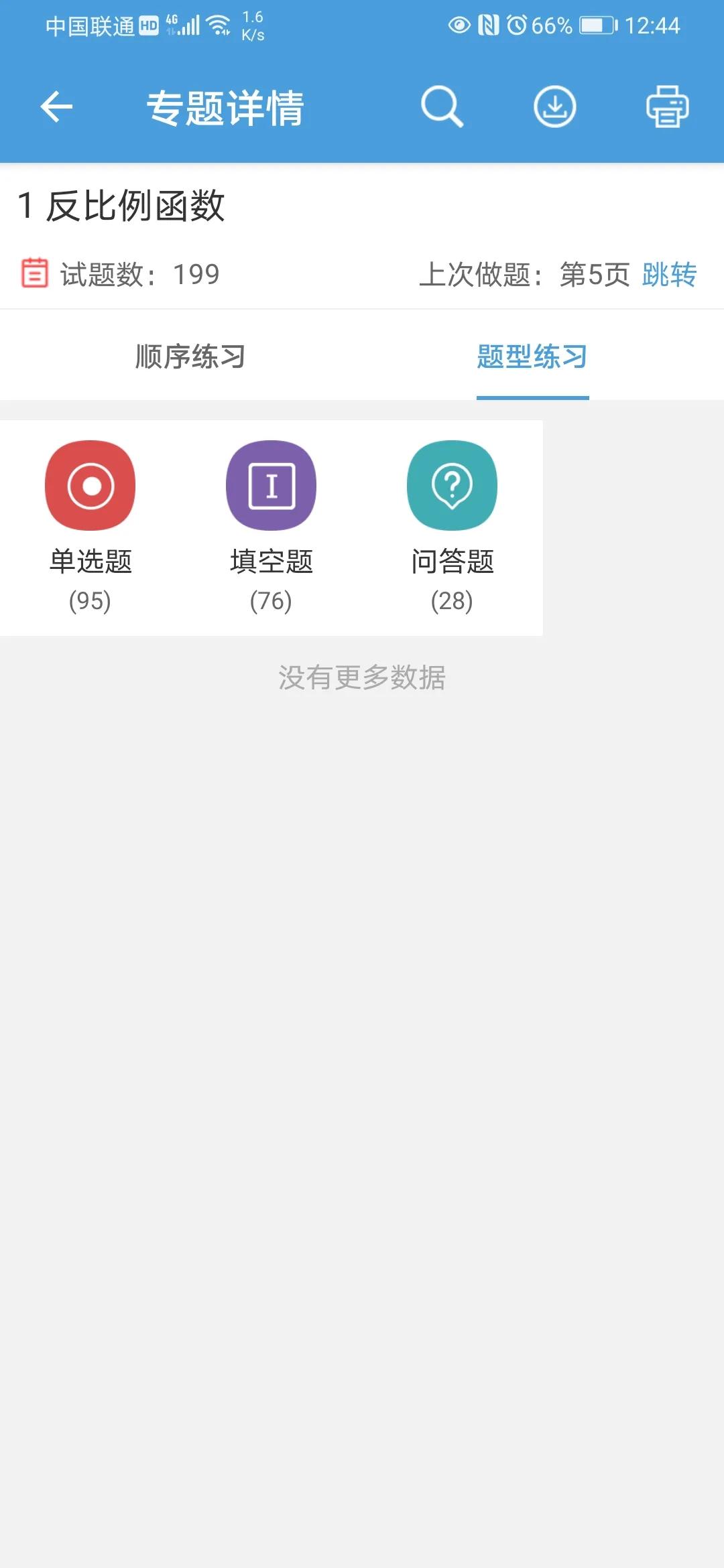The height and width of the screenshot is (1568, 724).
Task: Click the printer icon
Action: click(x=666, y=107)
